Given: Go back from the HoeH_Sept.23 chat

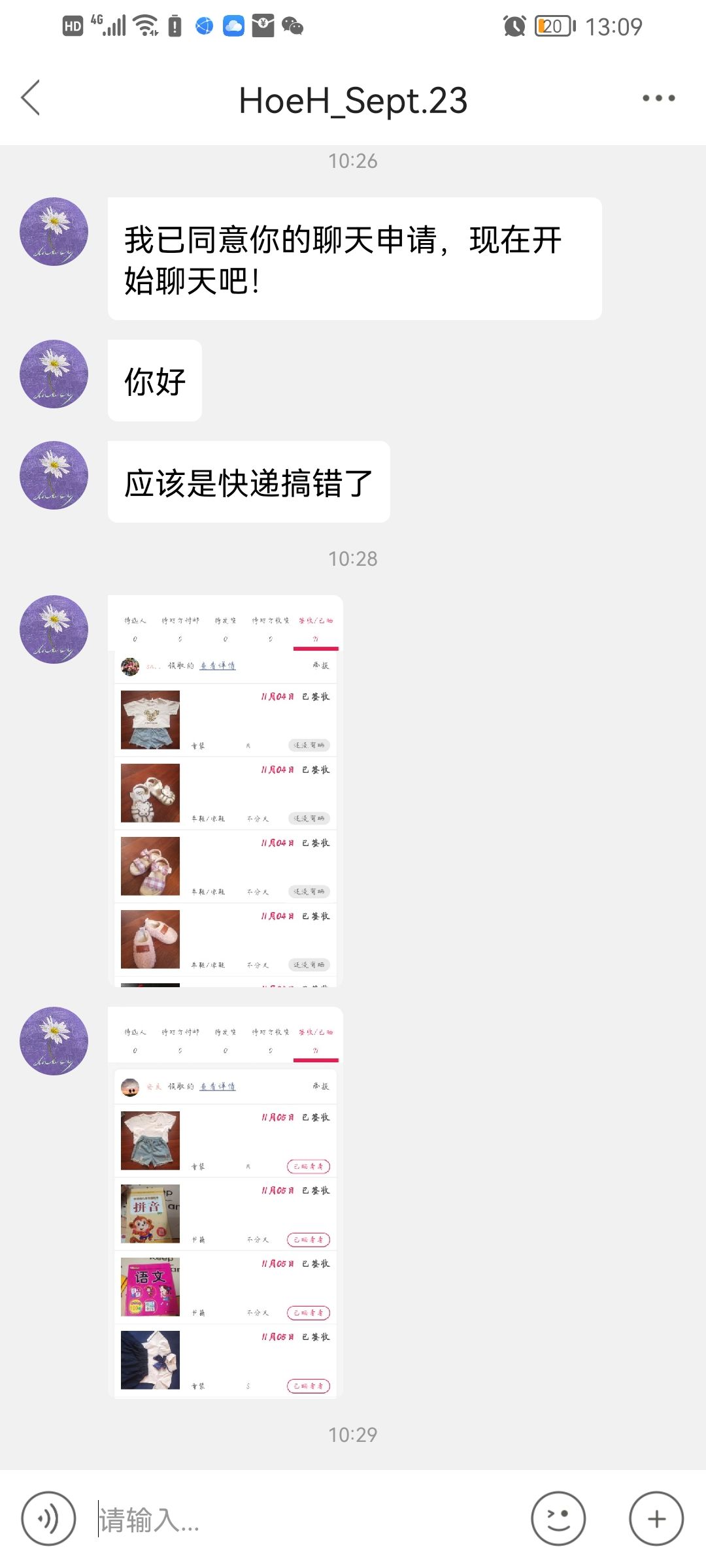Looking at the screenshot, I should tap(31, 98).
